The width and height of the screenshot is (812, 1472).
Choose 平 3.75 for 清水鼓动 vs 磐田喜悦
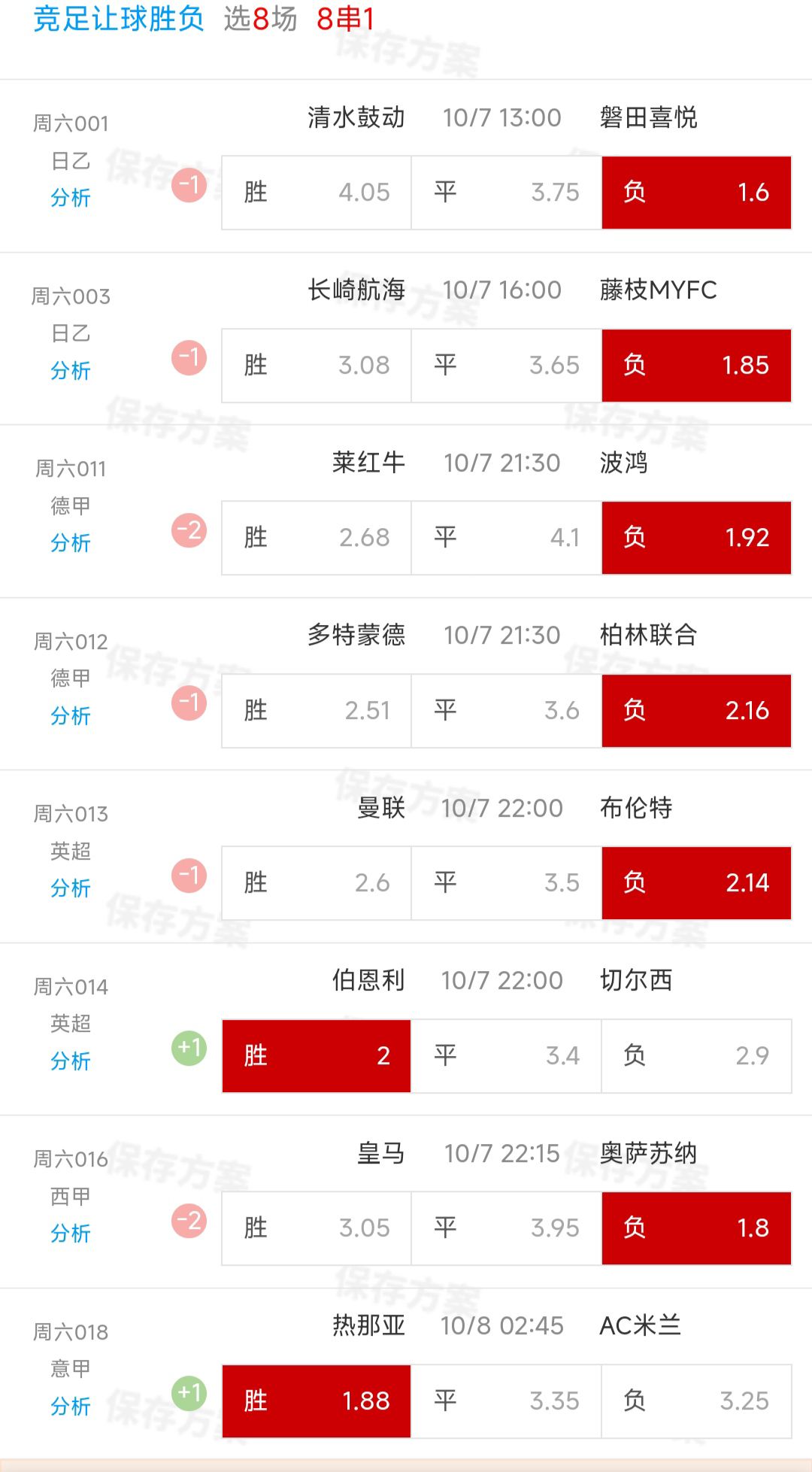pyautogui.click(x=506, y=193)
